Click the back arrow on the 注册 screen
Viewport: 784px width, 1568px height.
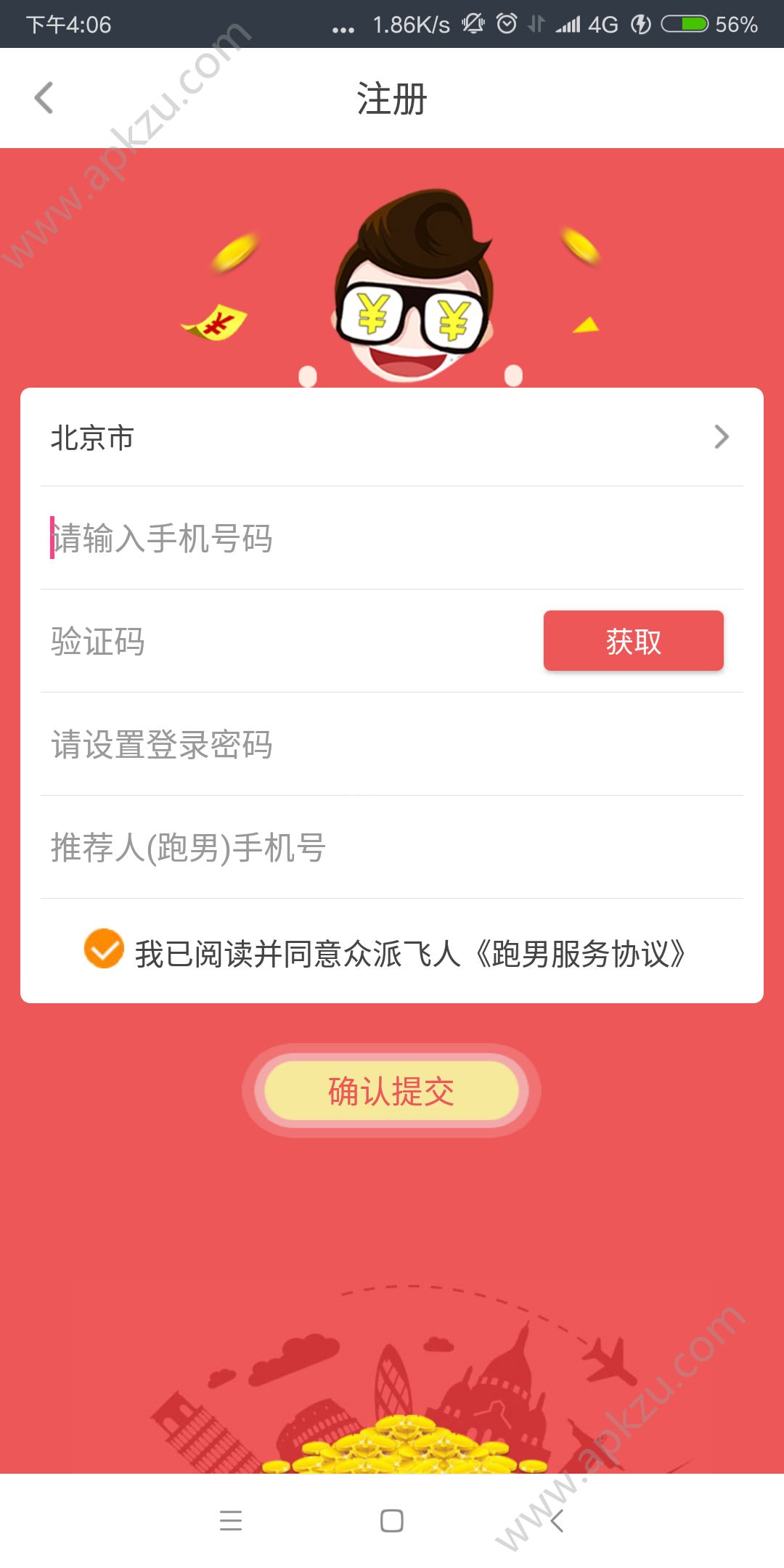click(x=44, y=99)
